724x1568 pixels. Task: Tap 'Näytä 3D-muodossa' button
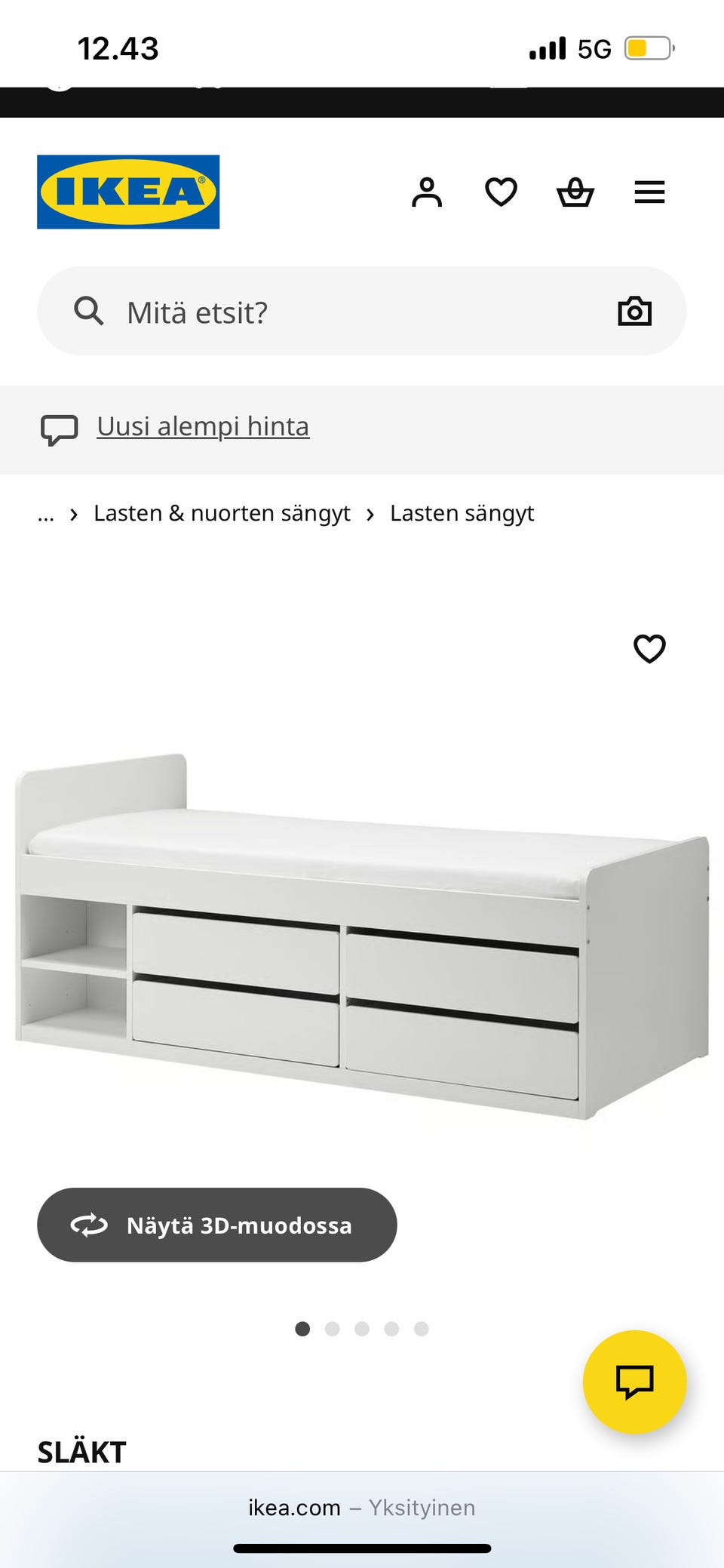pos(217,1225)
